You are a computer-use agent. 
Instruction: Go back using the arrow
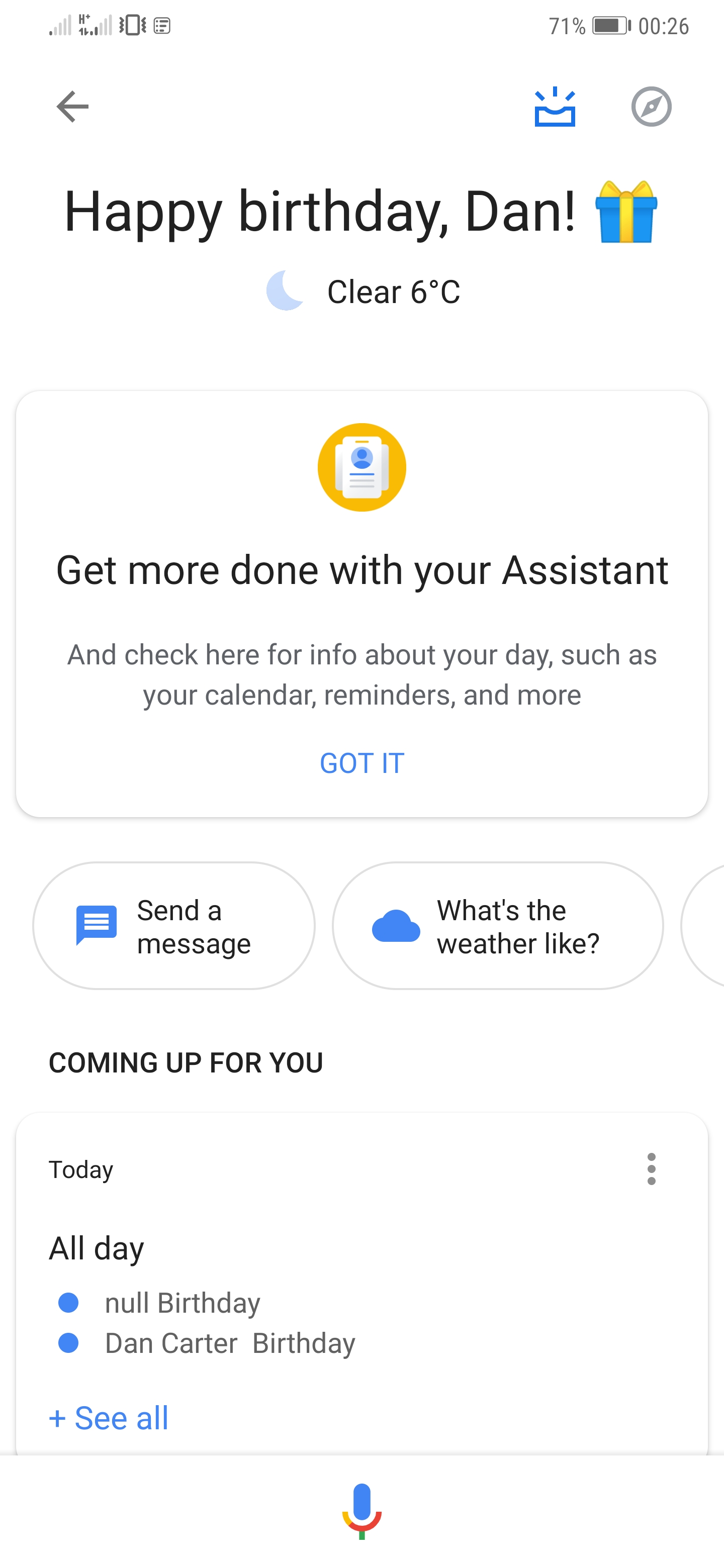click(72, 107)
